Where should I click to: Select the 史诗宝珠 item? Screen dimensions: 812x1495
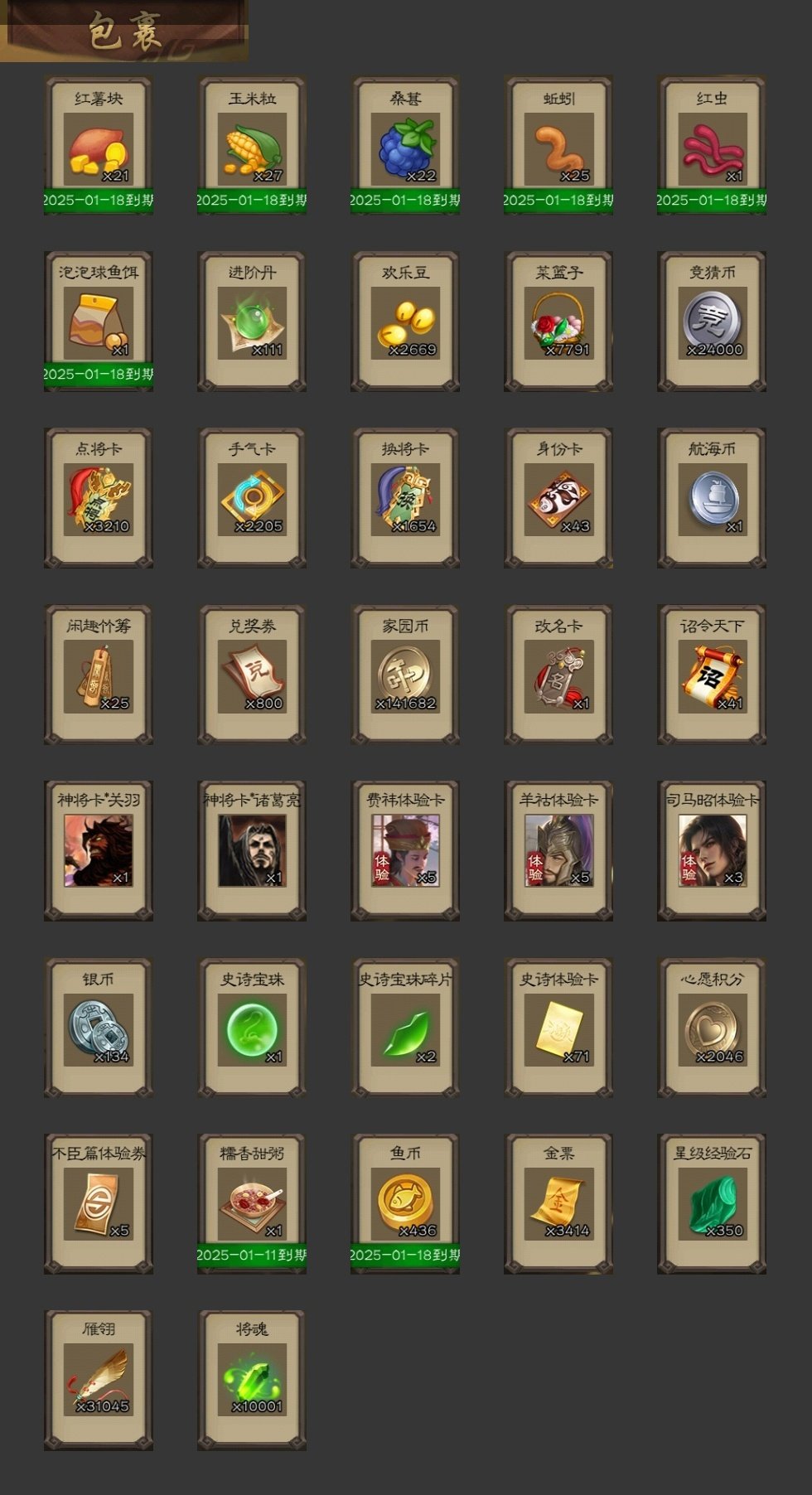point(252,1028)
